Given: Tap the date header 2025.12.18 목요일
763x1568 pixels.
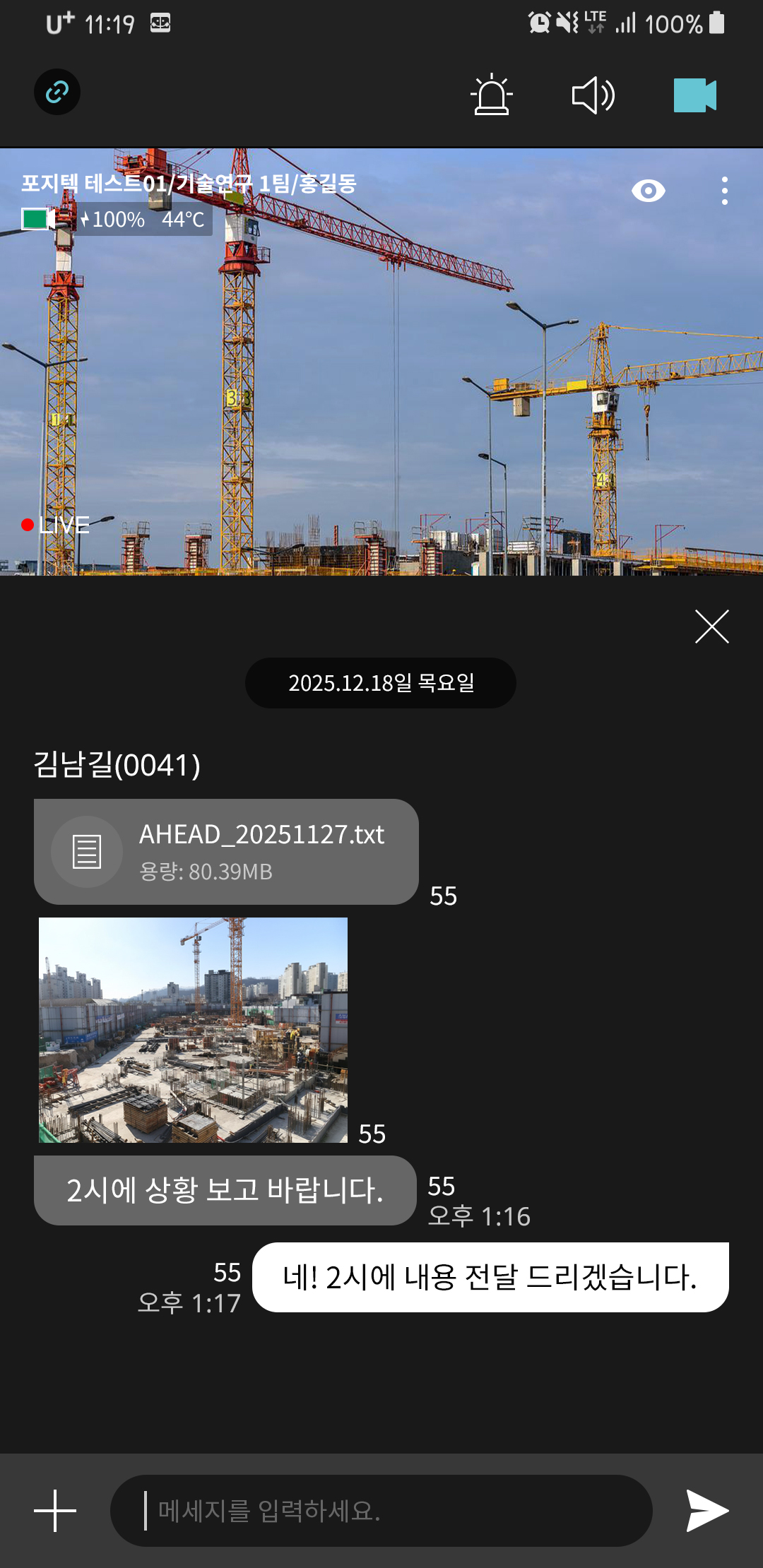Looking at the screenshot, I should pos(381,682).
